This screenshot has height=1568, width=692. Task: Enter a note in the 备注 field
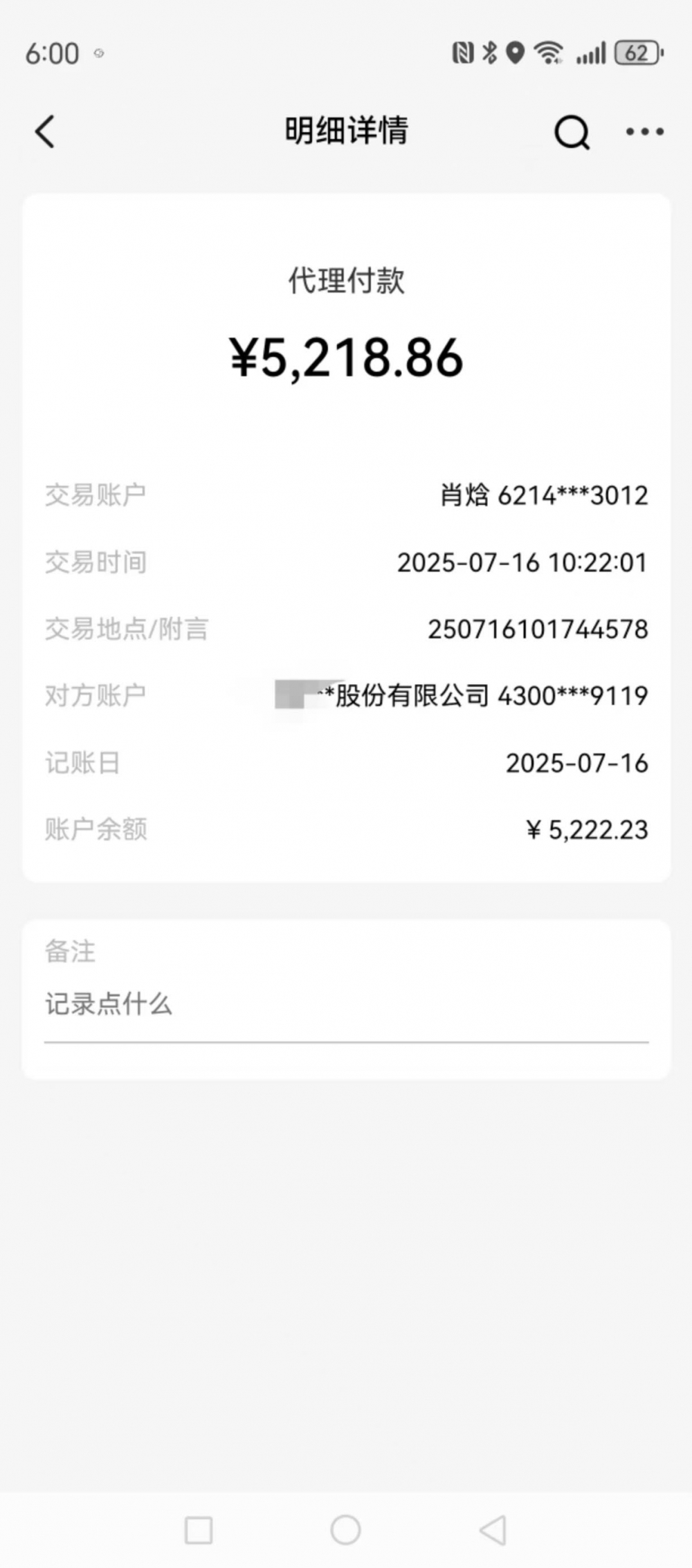(x=346, y=1004)
